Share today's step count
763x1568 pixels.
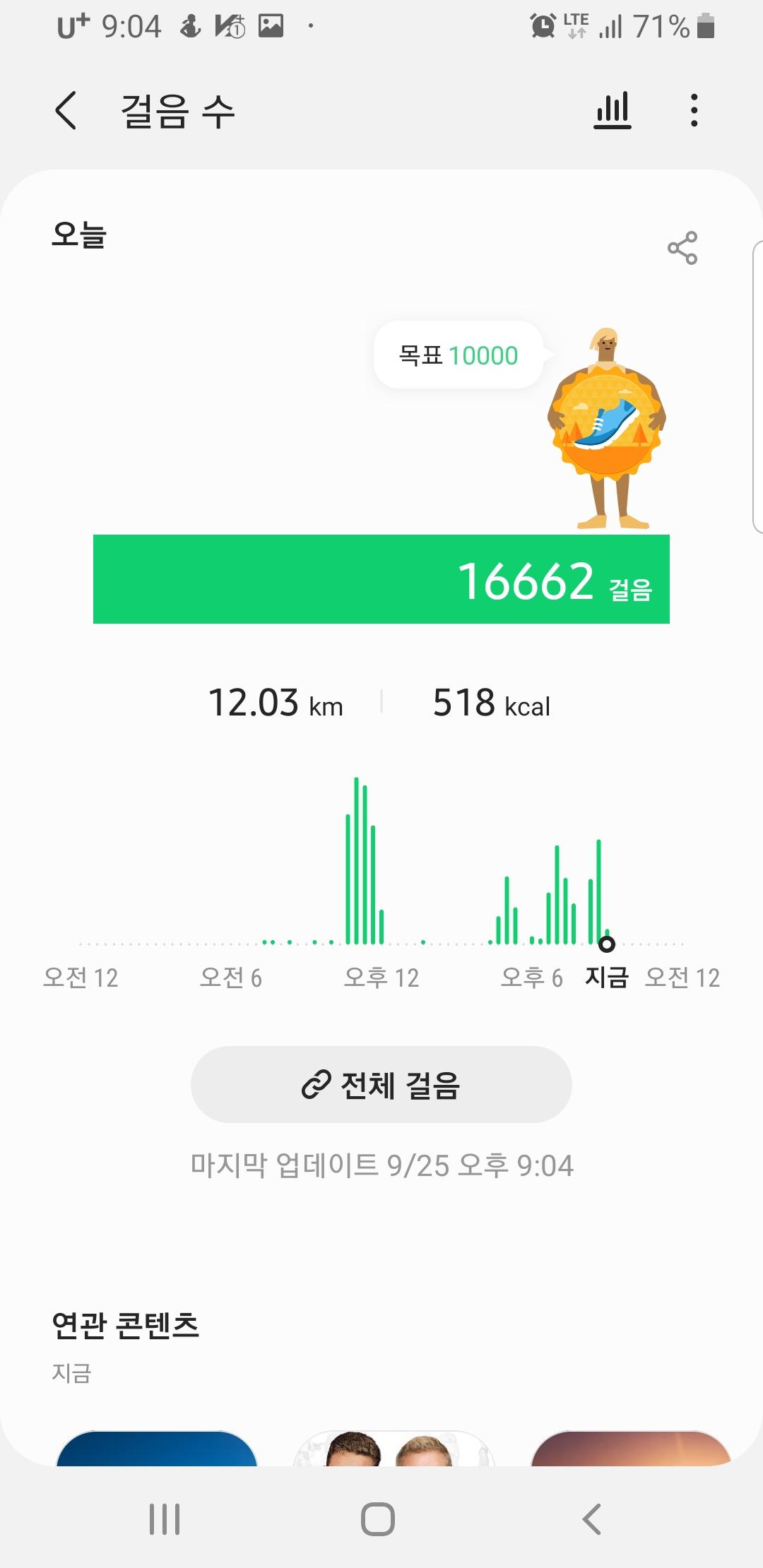pos(682,248)
